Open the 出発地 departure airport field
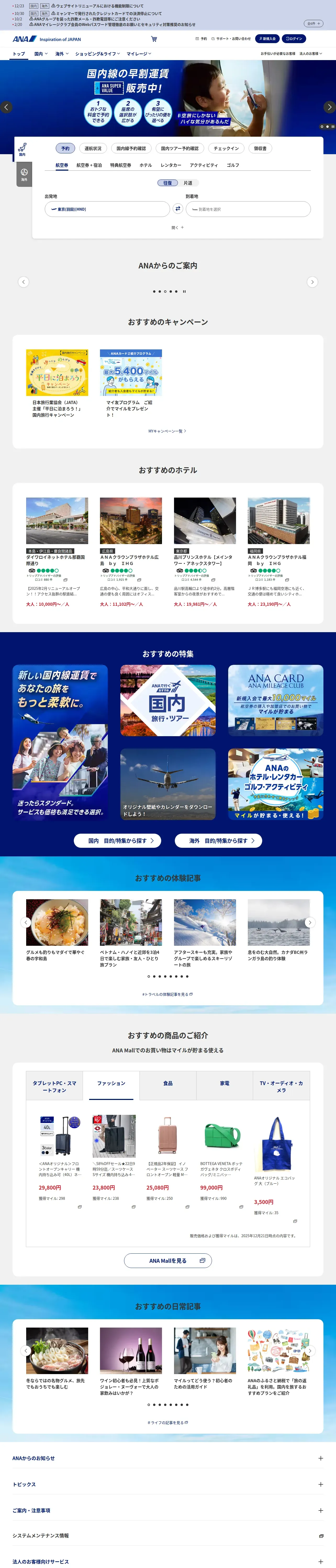This screenshot has width=336, height=1568. pos(107,209)
